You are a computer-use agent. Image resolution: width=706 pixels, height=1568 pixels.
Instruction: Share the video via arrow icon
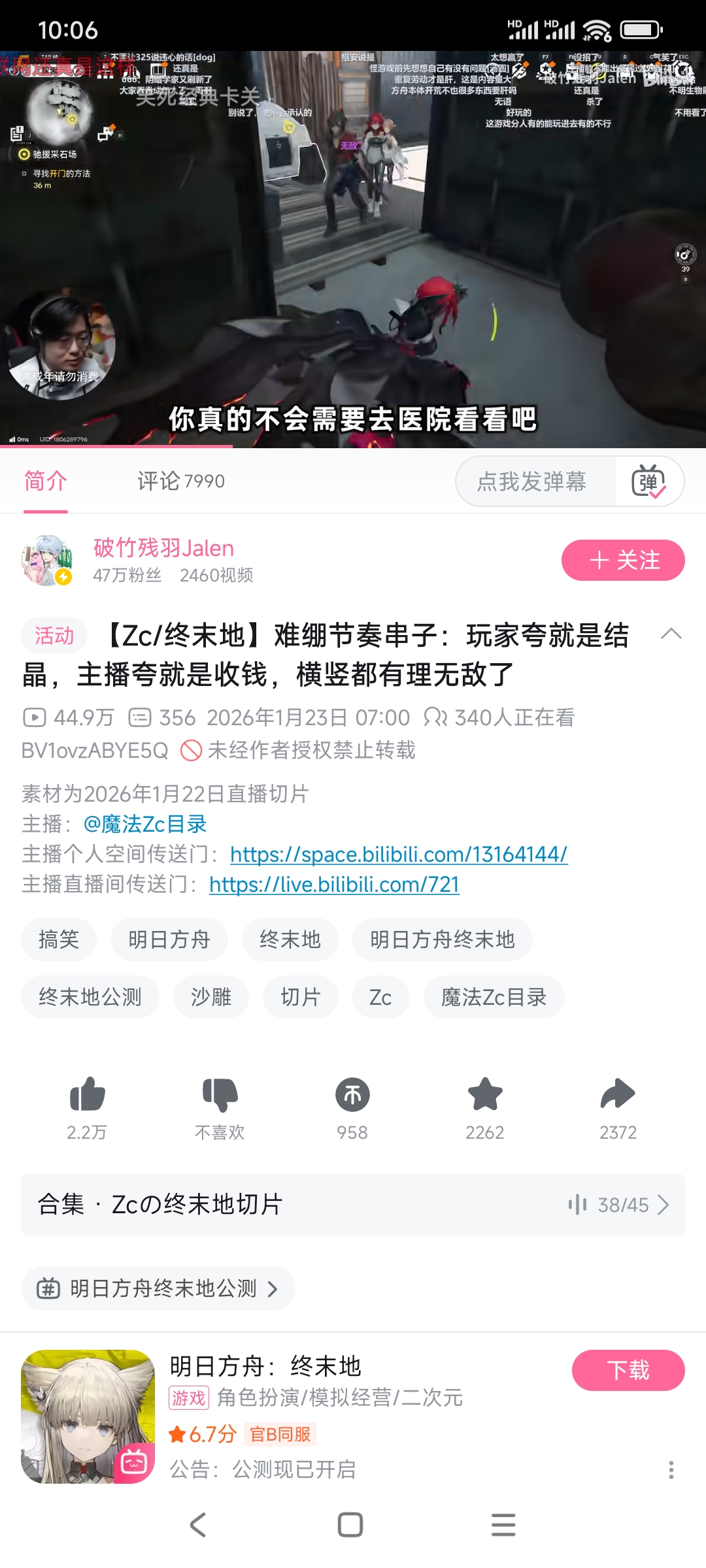618,1095
